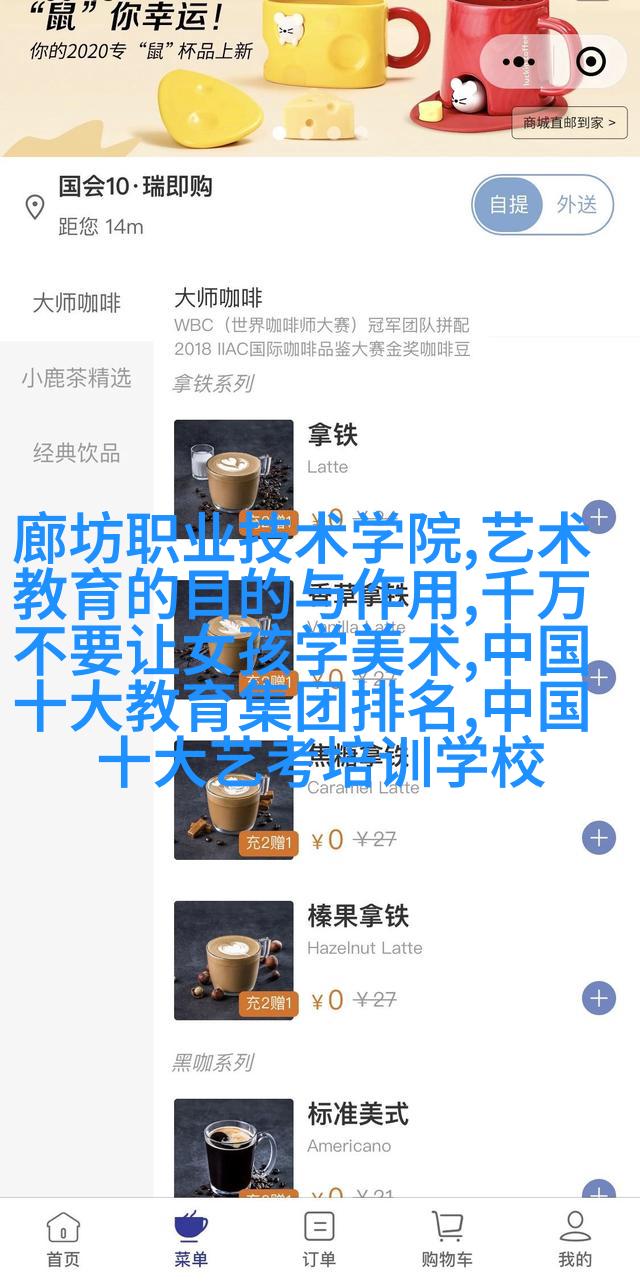Select the 自提 pickup option
640x1287 pixels.
[x=508, y=205]
